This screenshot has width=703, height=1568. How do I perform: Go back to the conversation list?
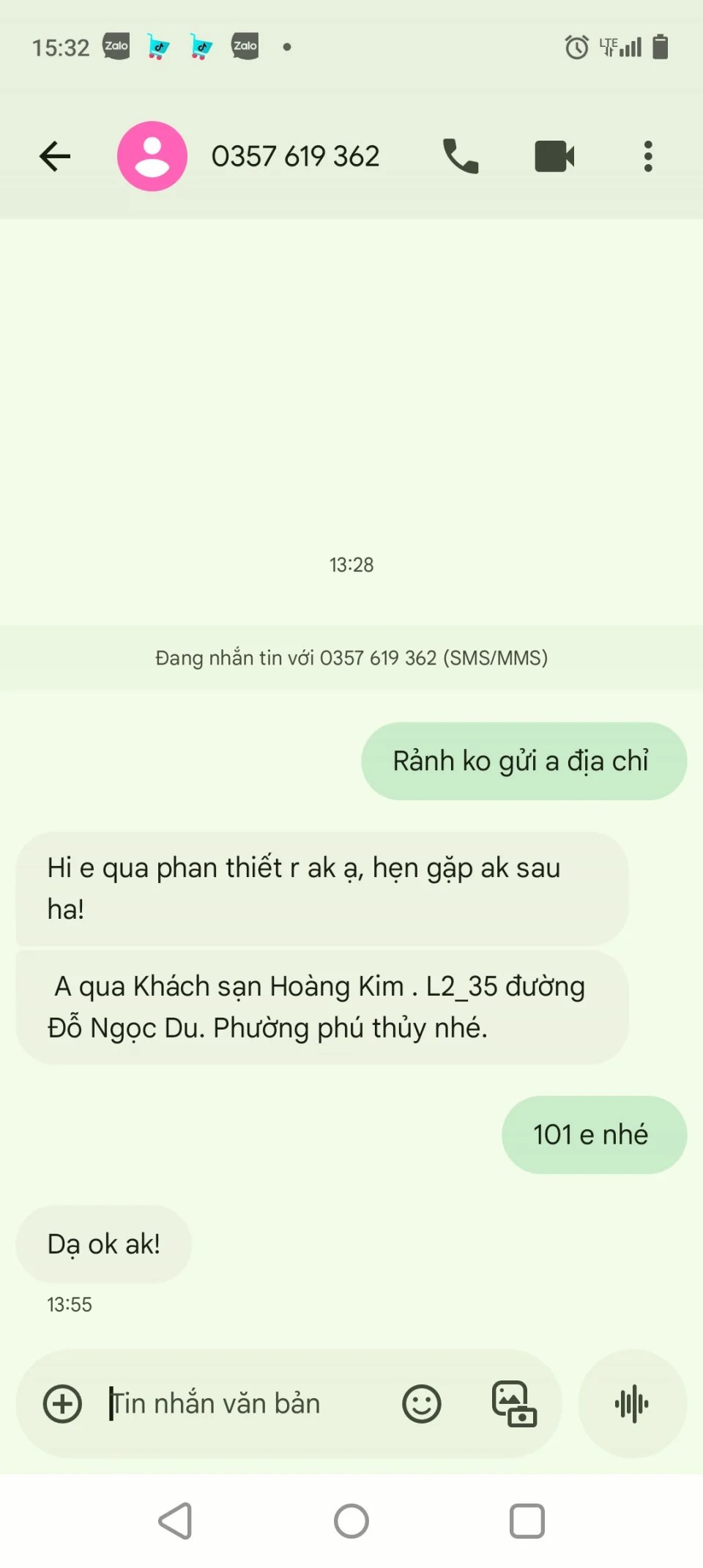pos(55,156)
